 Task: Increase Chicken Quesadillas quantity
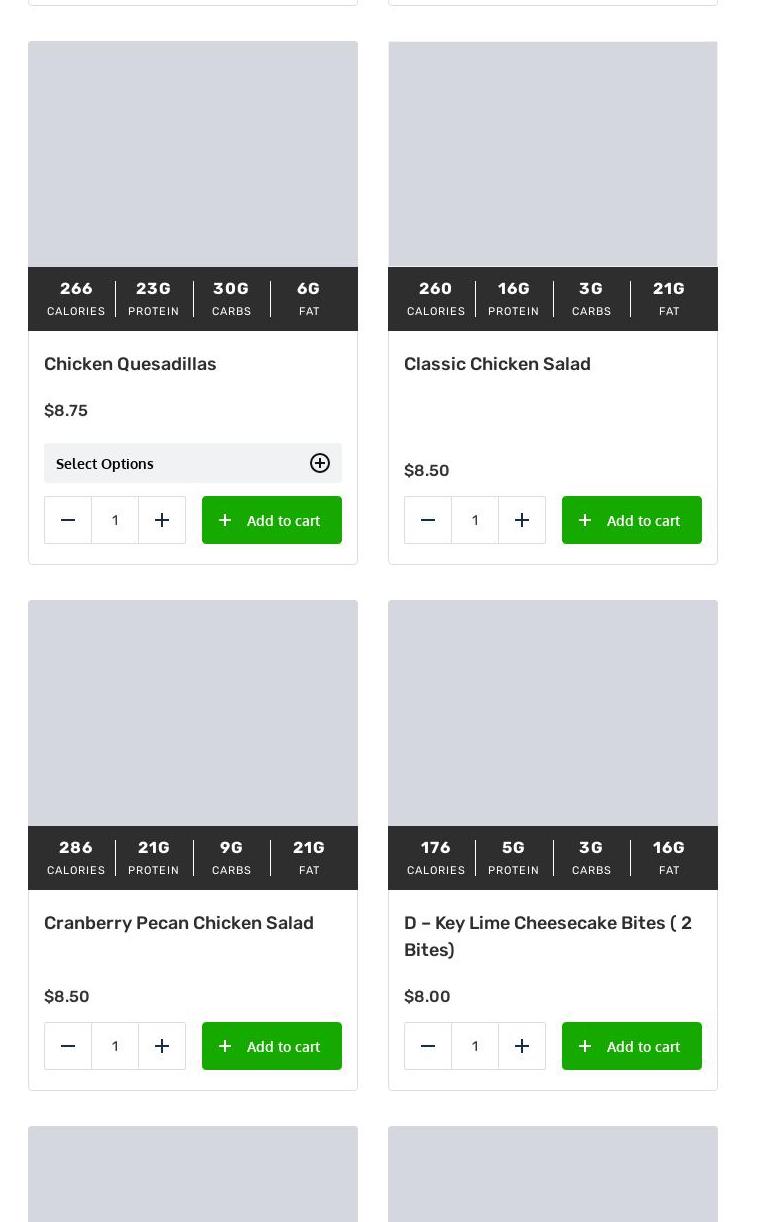tap(162, 520)
